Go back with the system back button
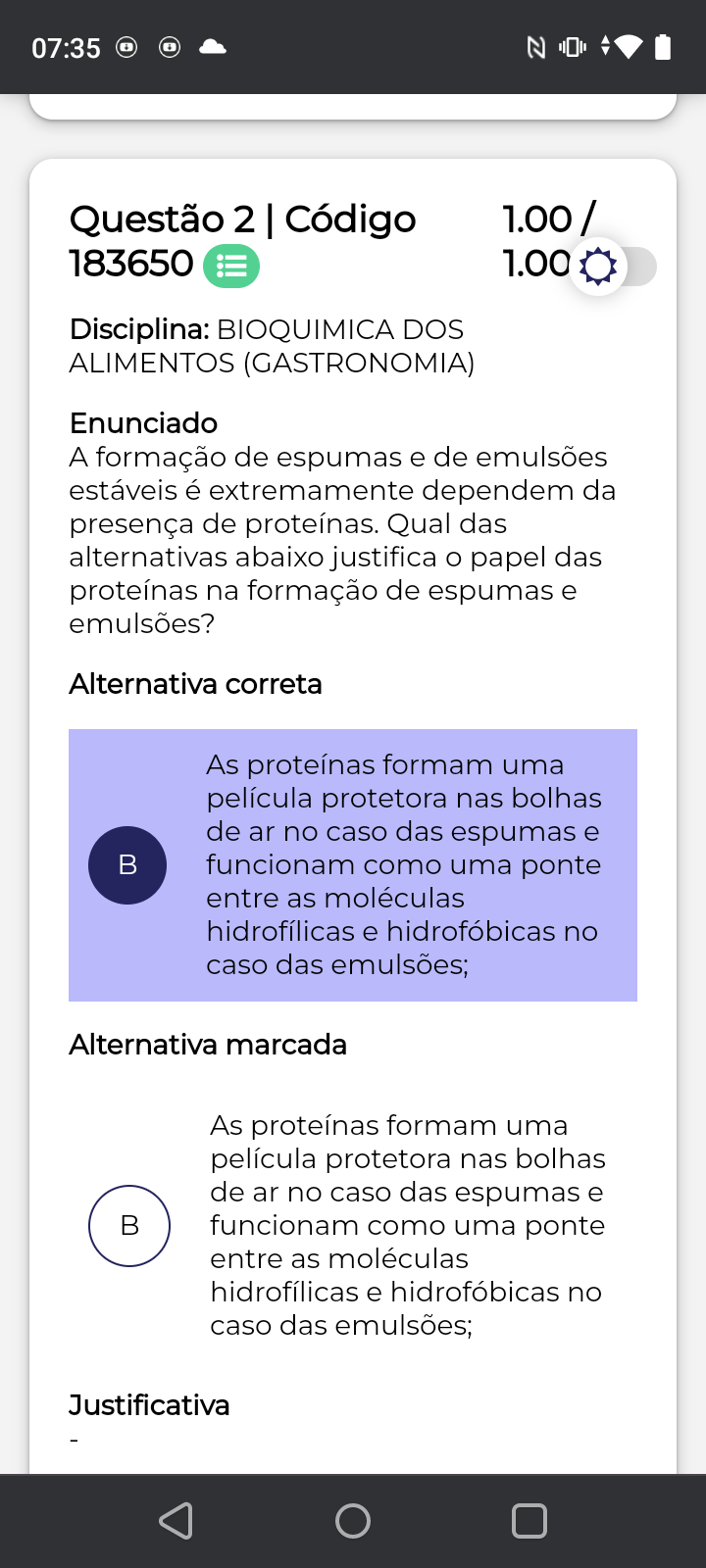Screen dimensions: 706x1568 (x=176, y=1521)
